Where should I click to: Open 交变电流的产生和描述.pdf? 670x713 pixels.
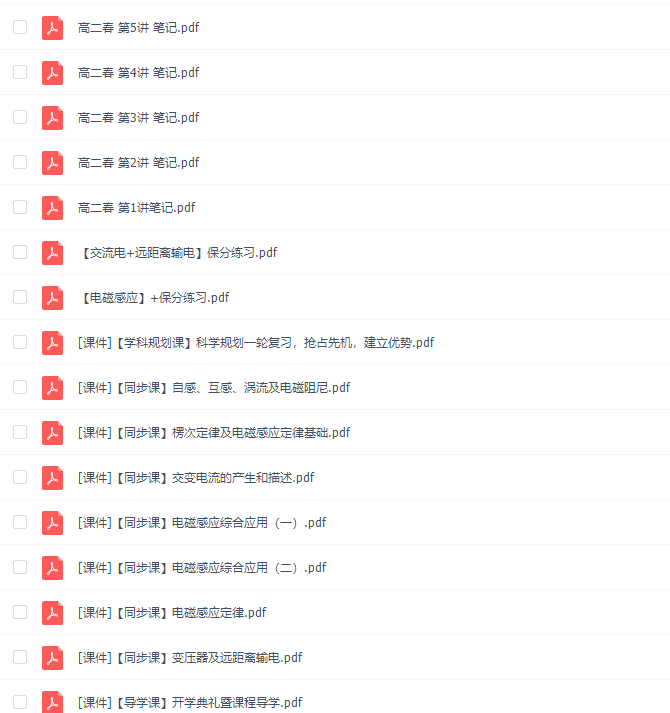(195, 477)
